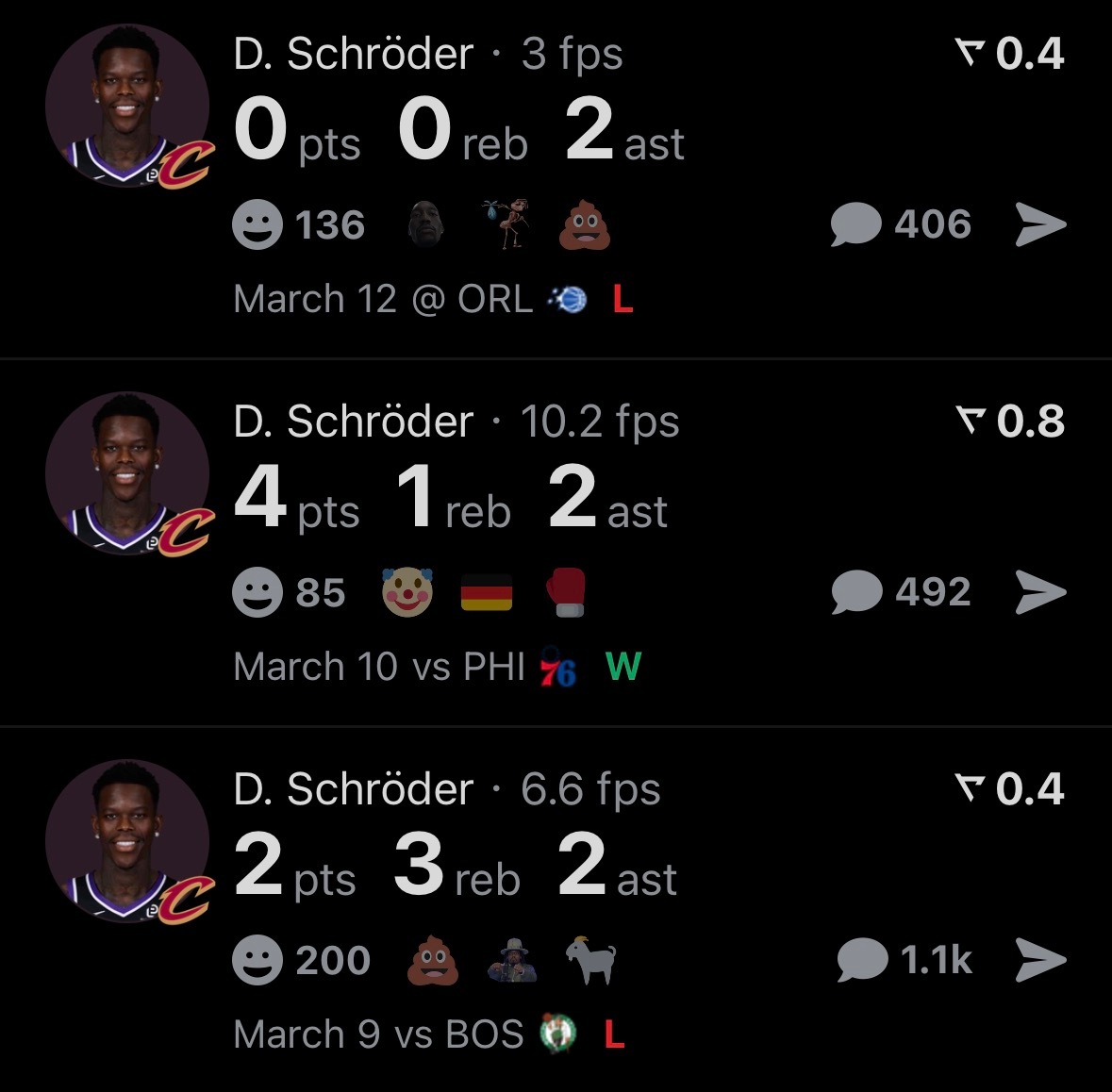This screenshot has width=1112, height=1092.
Task: Share the March 12 @ ORL stat line
Action: tap(1040, 224)
